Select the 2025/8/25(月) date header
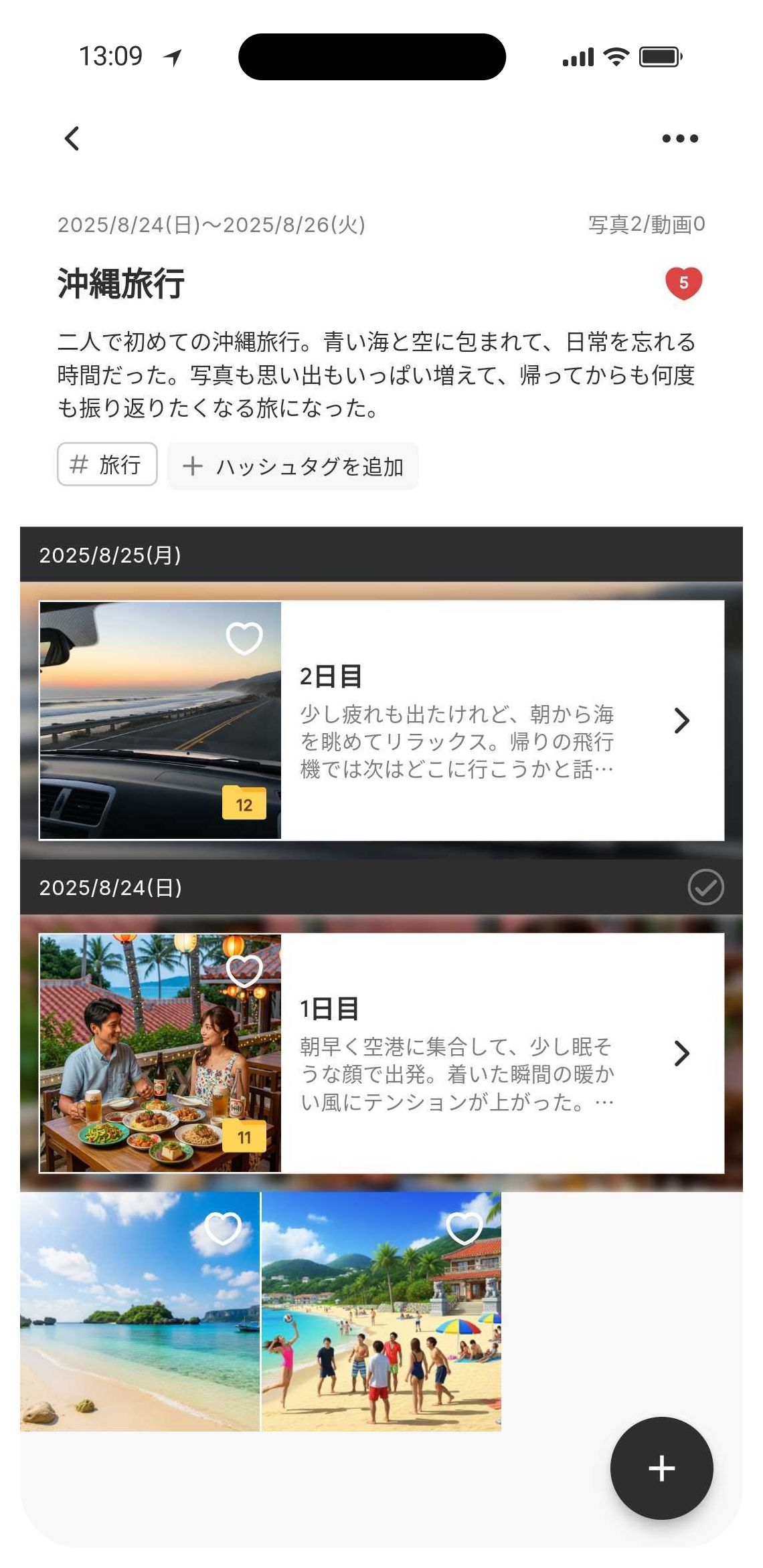763x1568 pixels. pos(110,555)
